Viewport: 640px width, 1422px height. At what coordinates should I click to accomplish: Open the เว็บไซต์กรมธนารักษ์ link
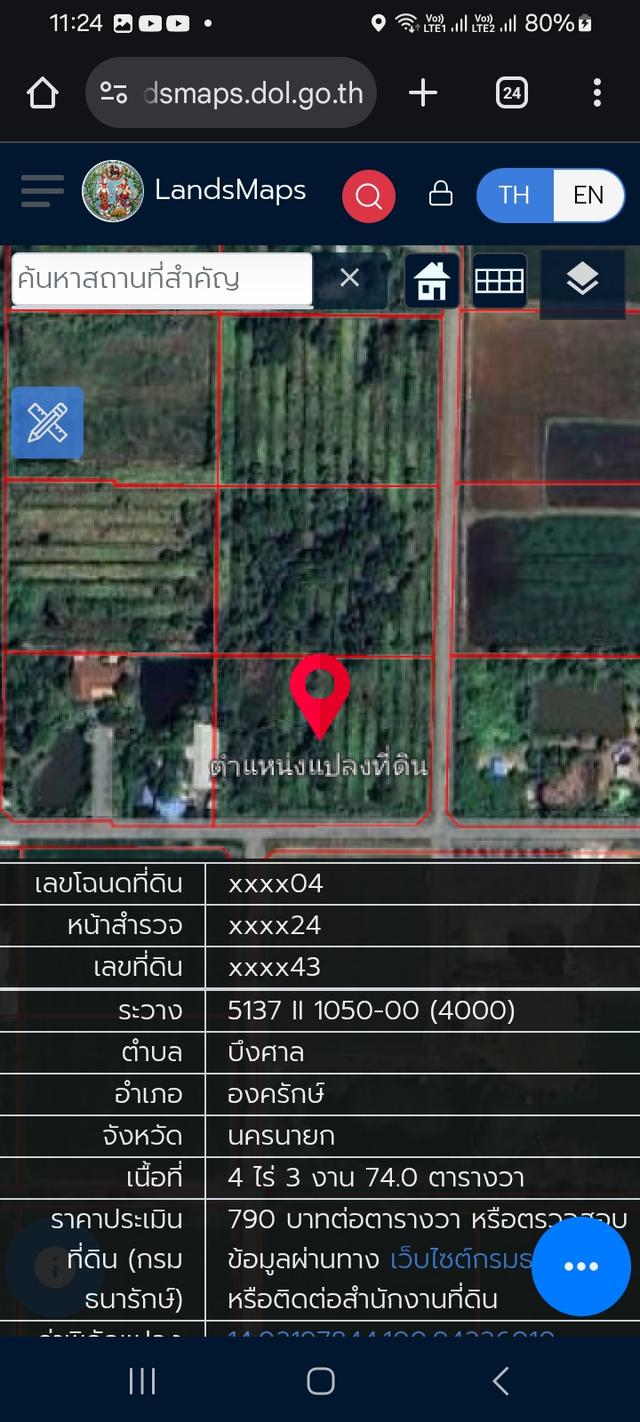pos(460,1259)
